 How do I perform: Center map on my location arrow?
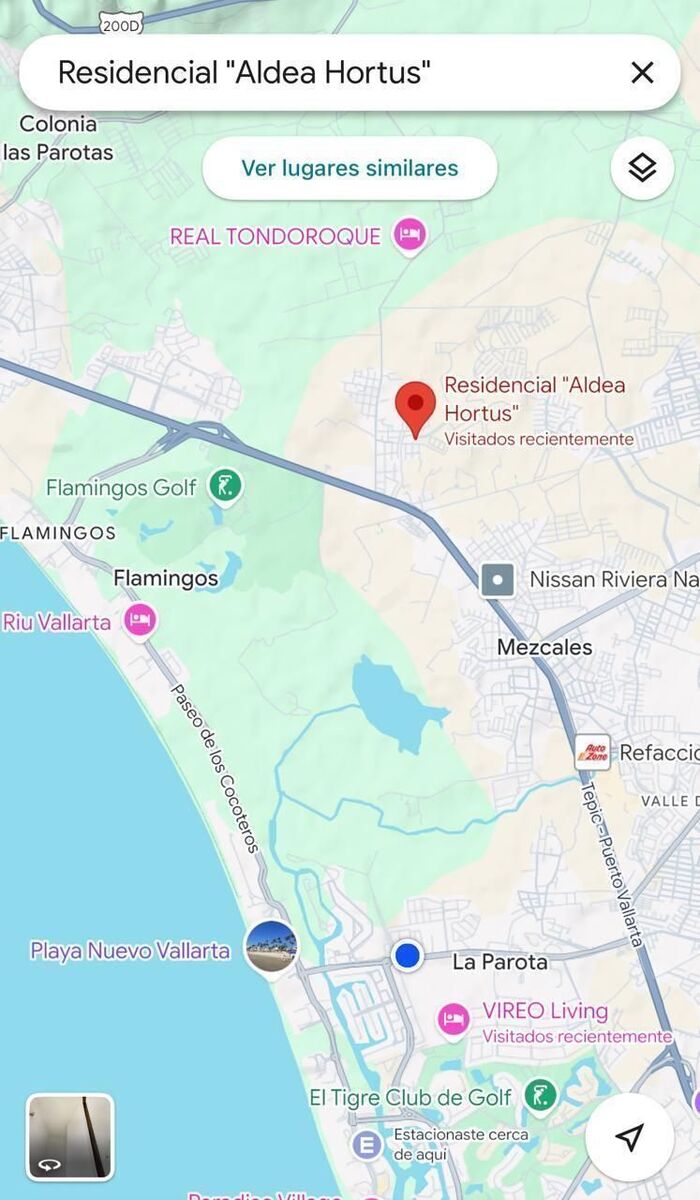(x=629, y=1137)
